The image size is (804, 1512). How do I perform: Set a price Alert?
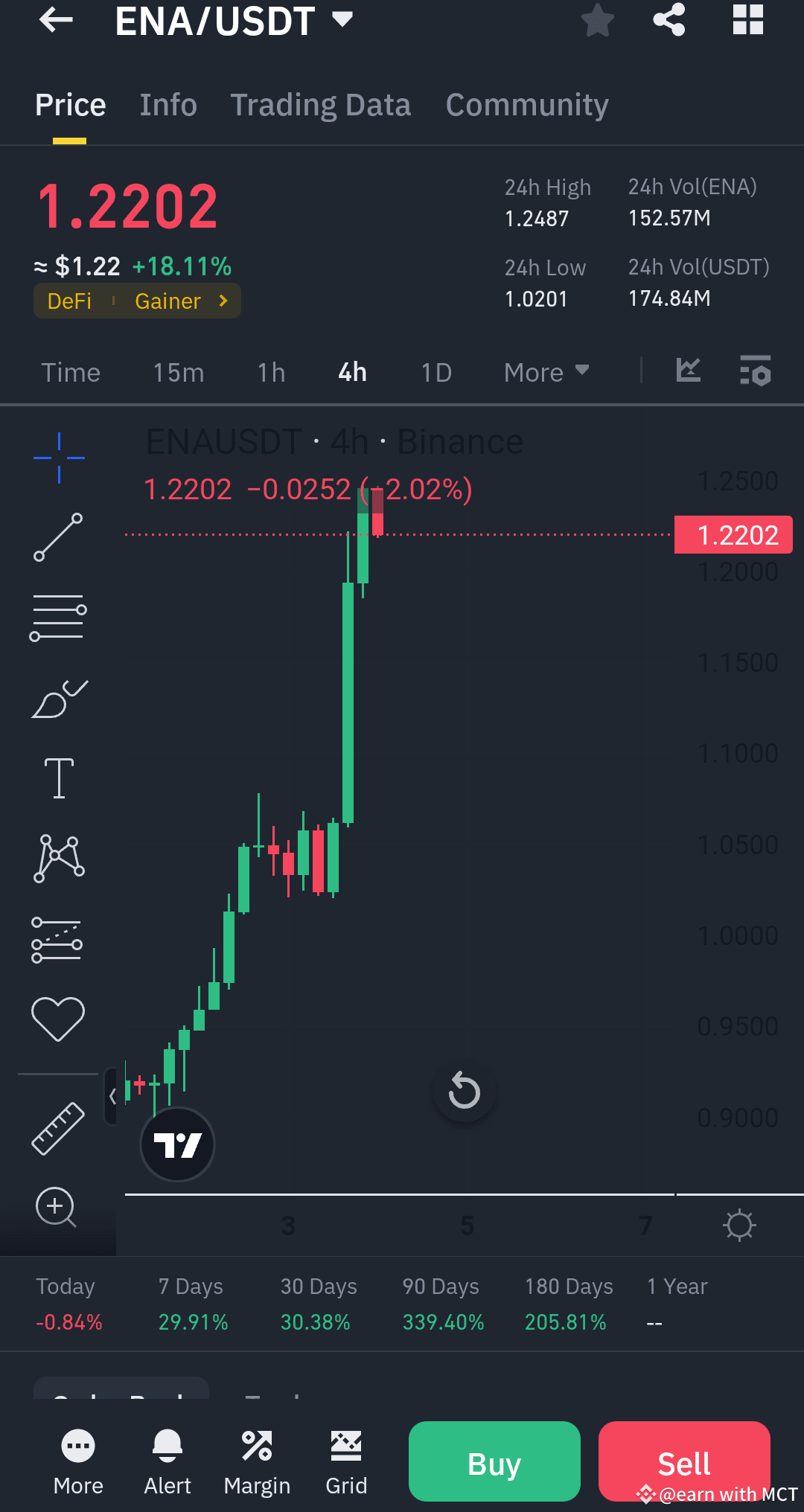tap(167, 1461)
